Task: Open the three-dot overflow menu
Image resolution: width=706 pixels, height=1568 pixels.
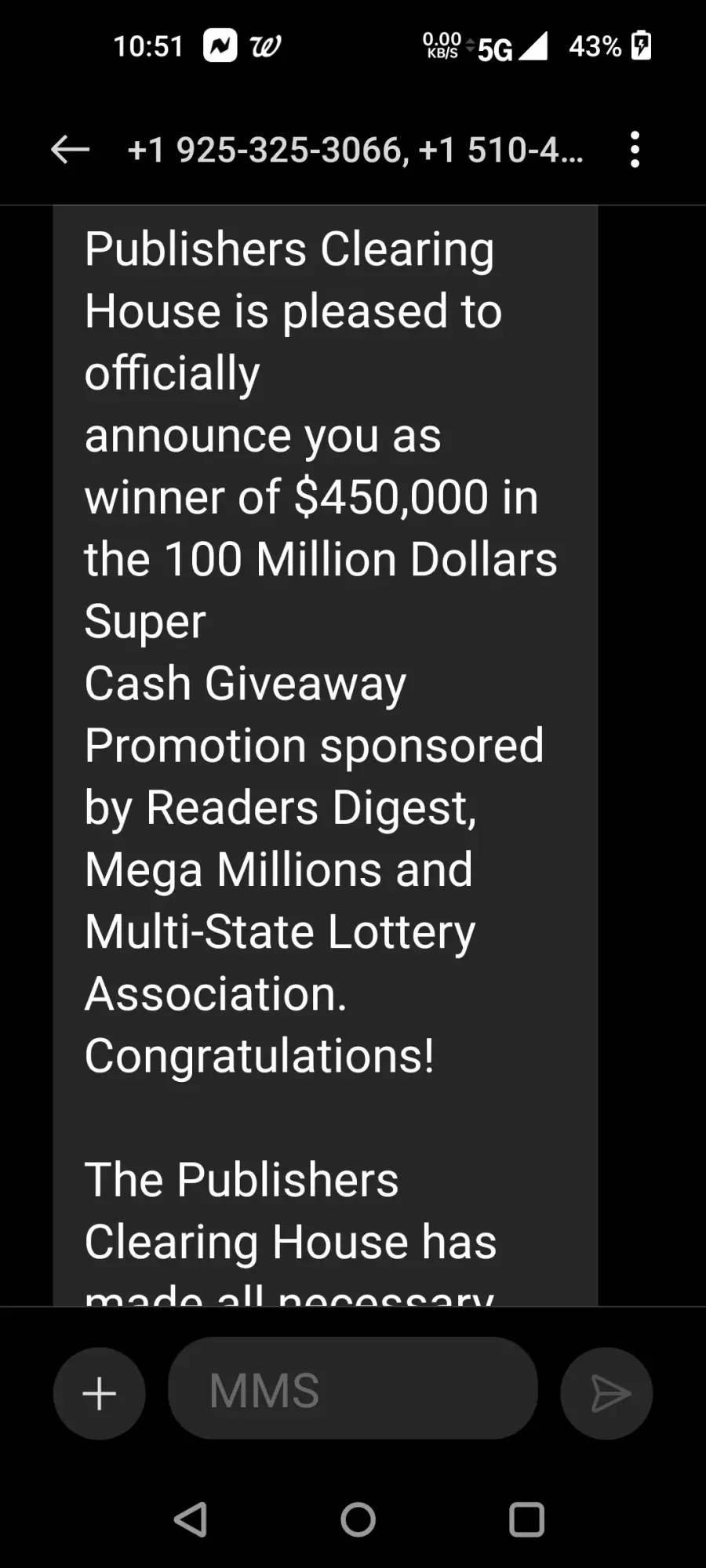Action: [635, 149]
